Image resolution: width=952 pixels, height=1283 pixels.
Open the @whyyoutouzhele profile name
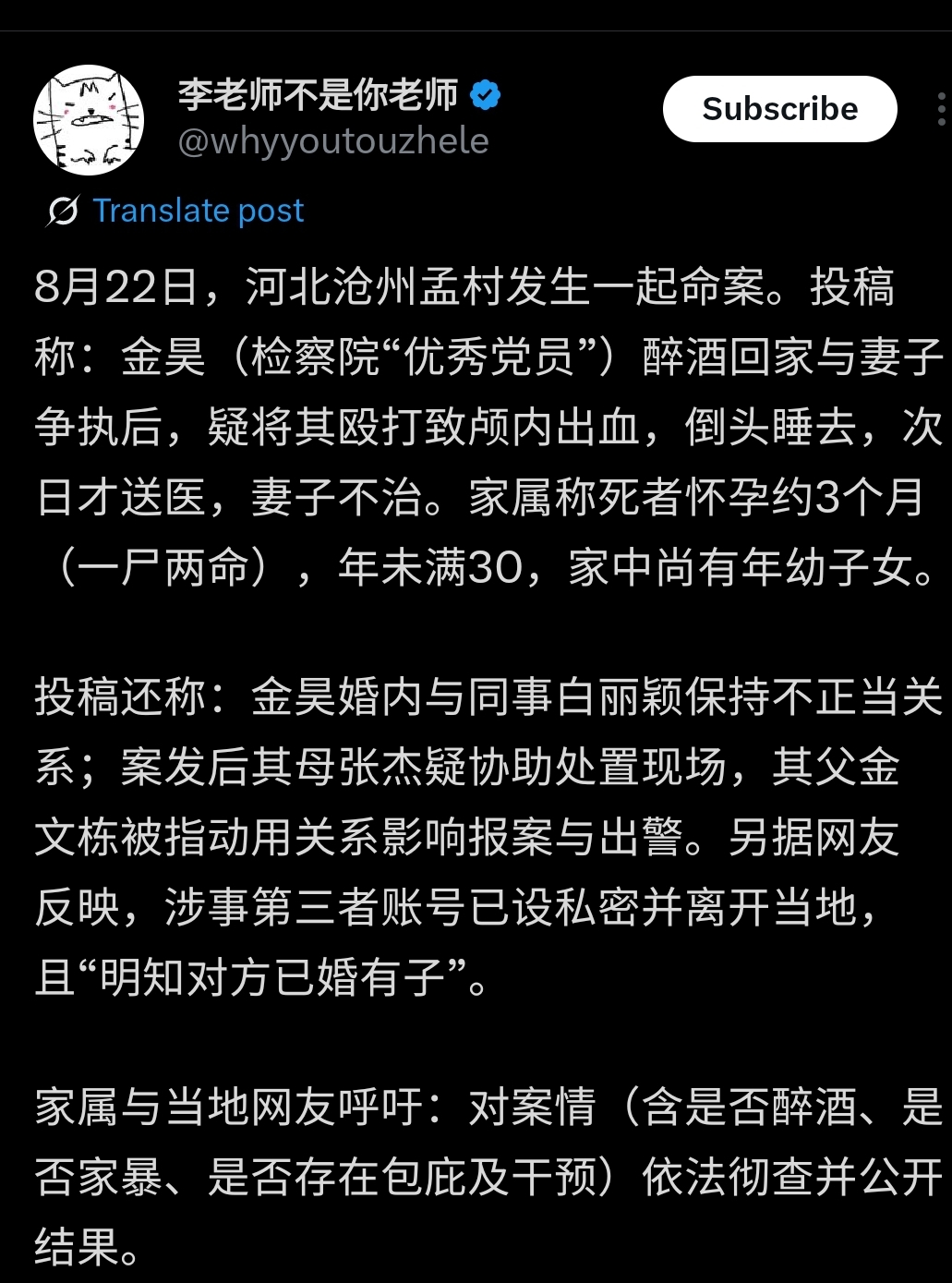pos(332,141)
